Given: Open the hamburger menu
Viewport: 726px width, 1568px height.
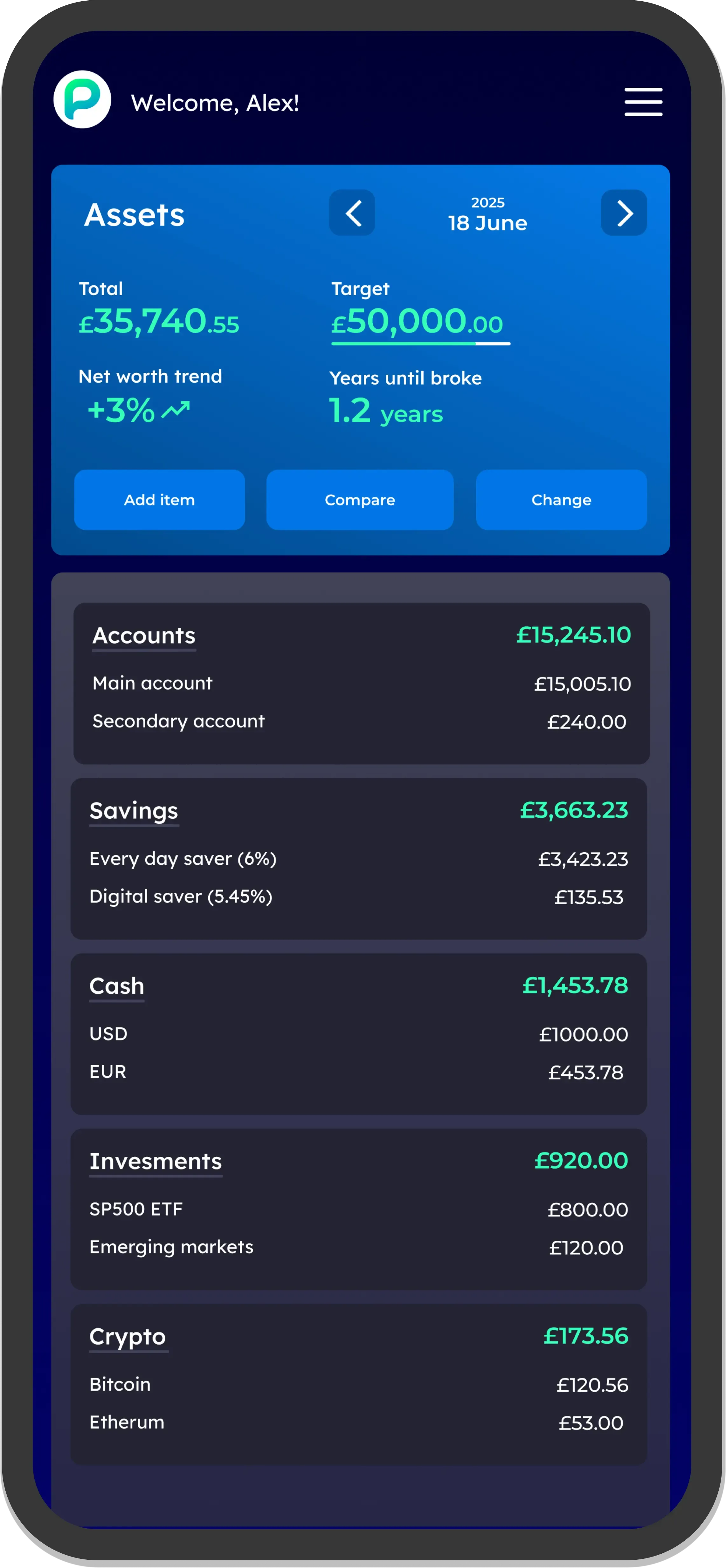Looking at the screenshot, I should [643, 102].
